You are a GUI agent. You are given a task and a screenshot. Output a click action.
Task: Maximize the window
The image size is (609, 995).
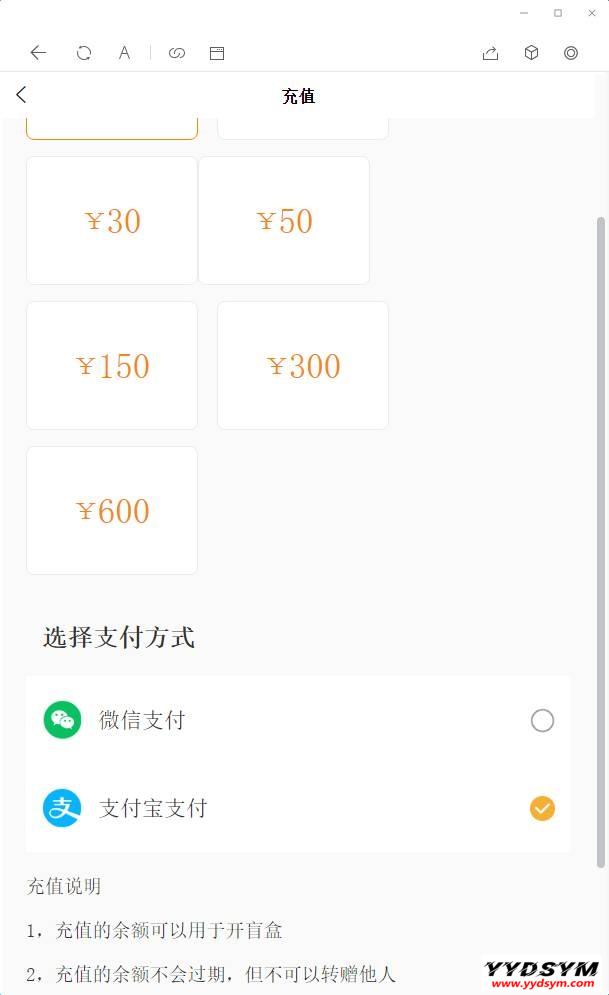coord(558,13)
